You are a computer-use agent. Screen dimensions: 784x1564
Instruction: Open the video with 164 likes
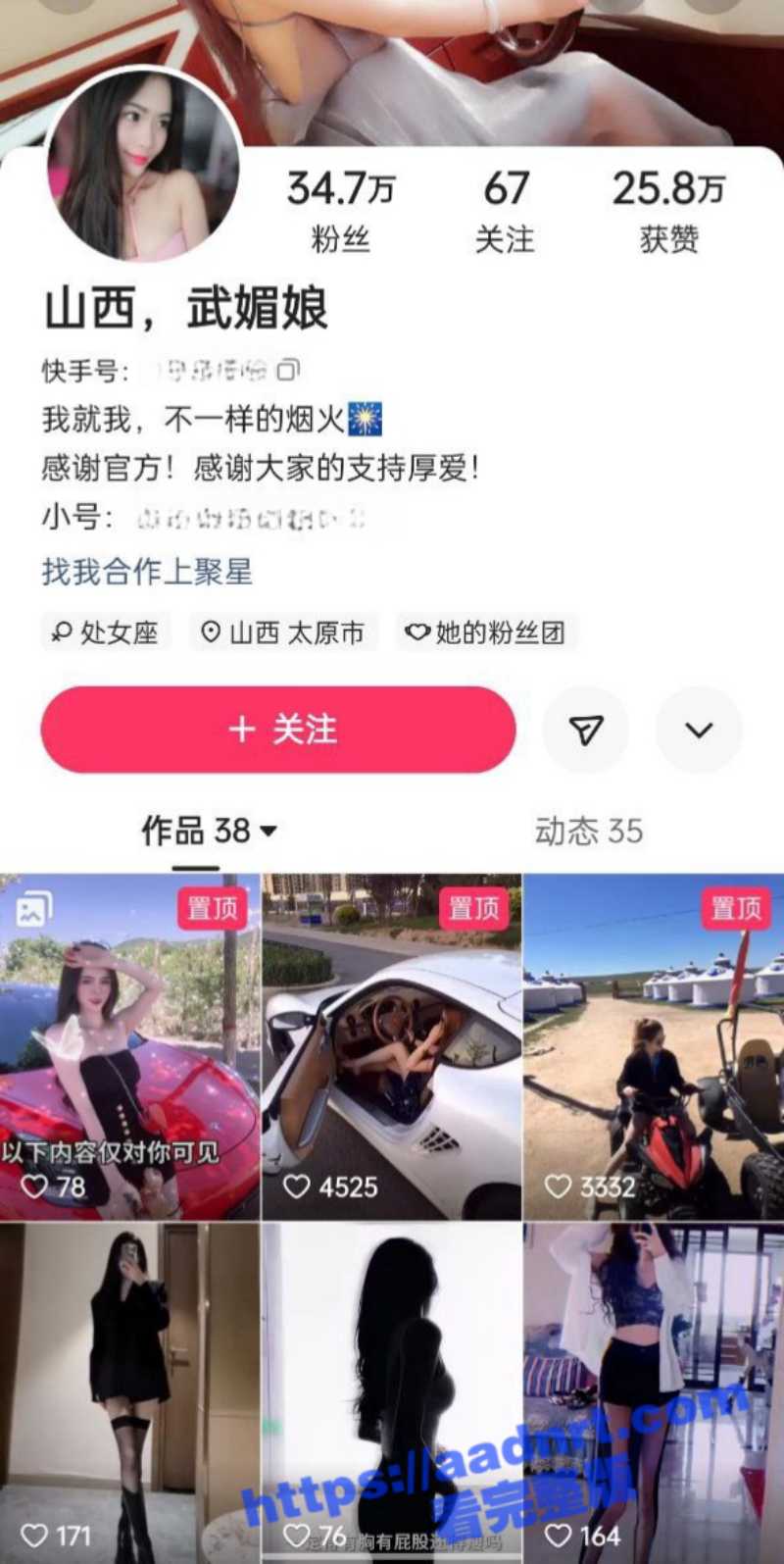click(x=654, y=1392)
